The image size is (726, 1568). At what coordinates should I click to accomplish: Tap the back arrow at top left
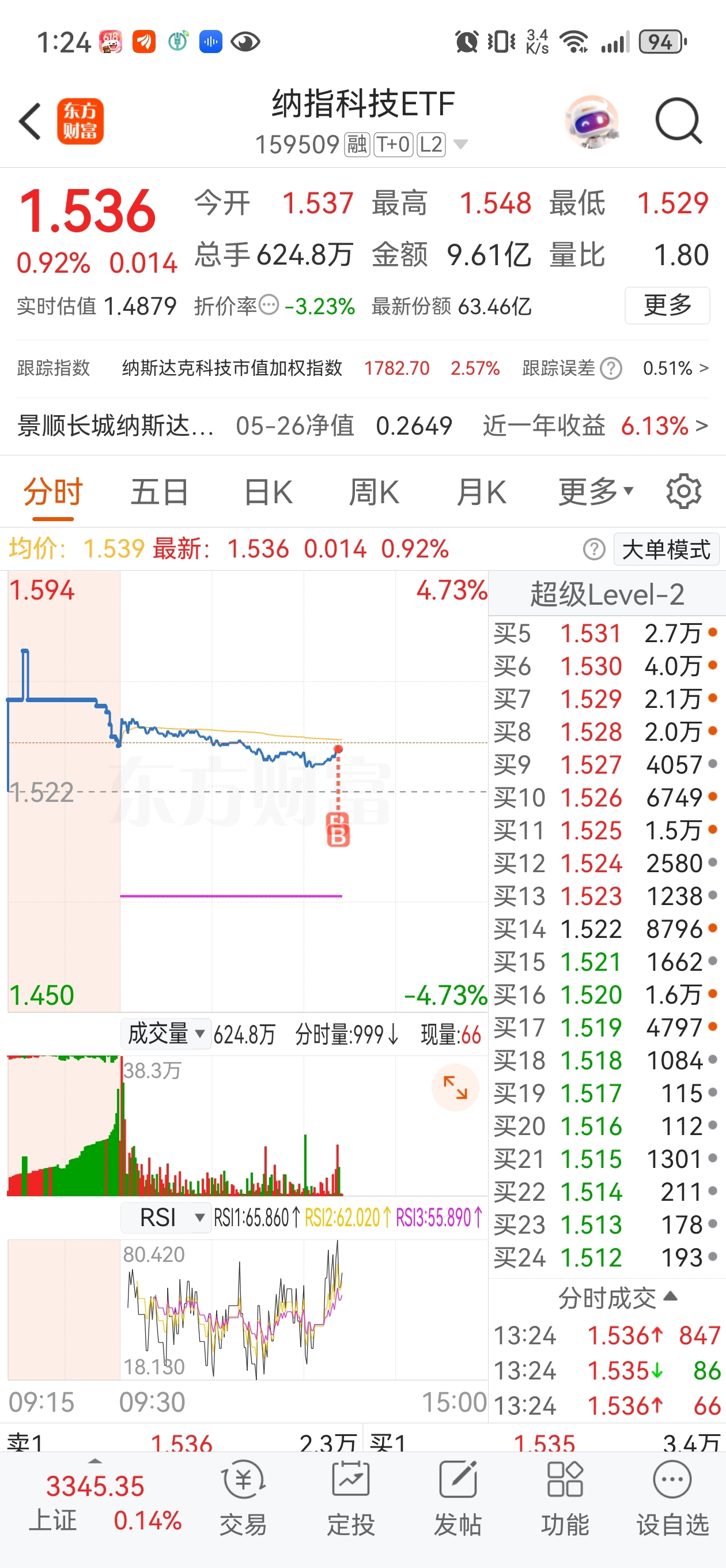(29, 121)
